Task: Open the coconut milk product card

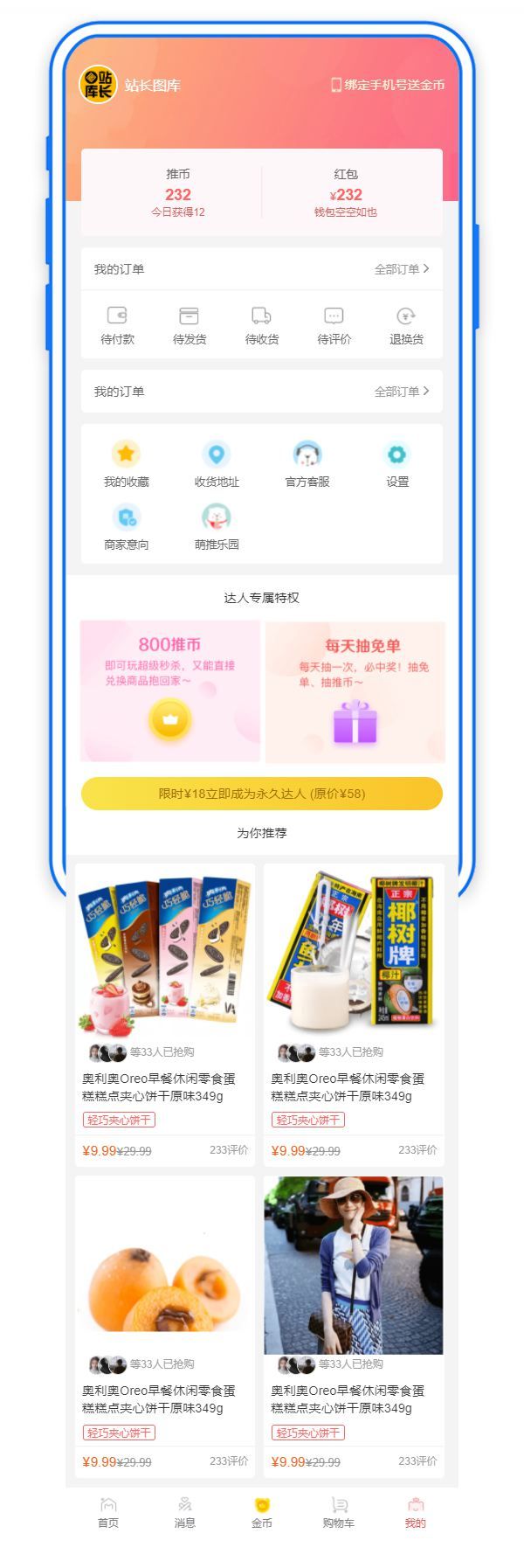Action: pyautogui.click(x=354, y=1014)
